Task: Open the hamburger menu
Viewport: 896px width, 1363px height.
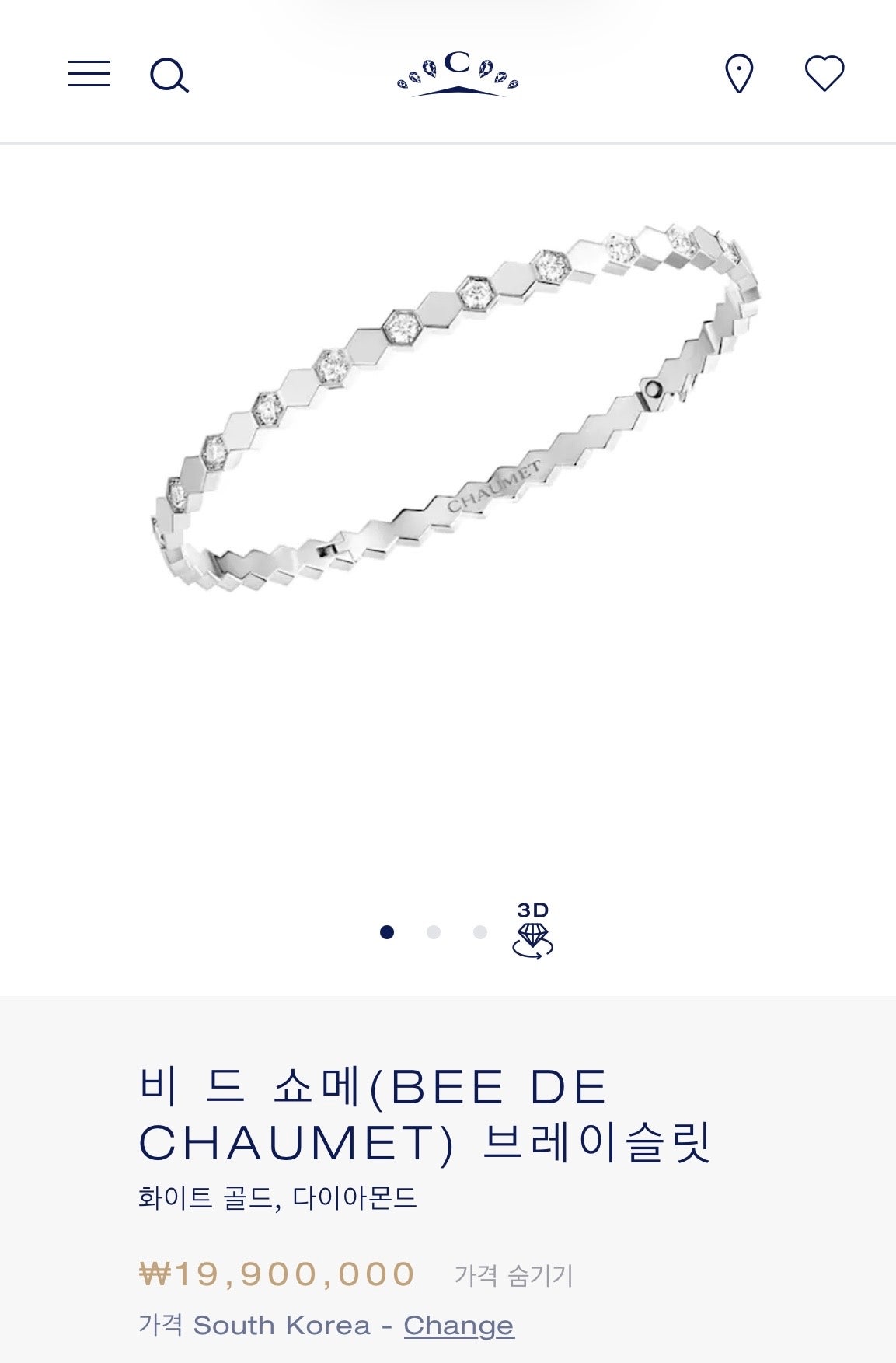Action: click(89, 74)
